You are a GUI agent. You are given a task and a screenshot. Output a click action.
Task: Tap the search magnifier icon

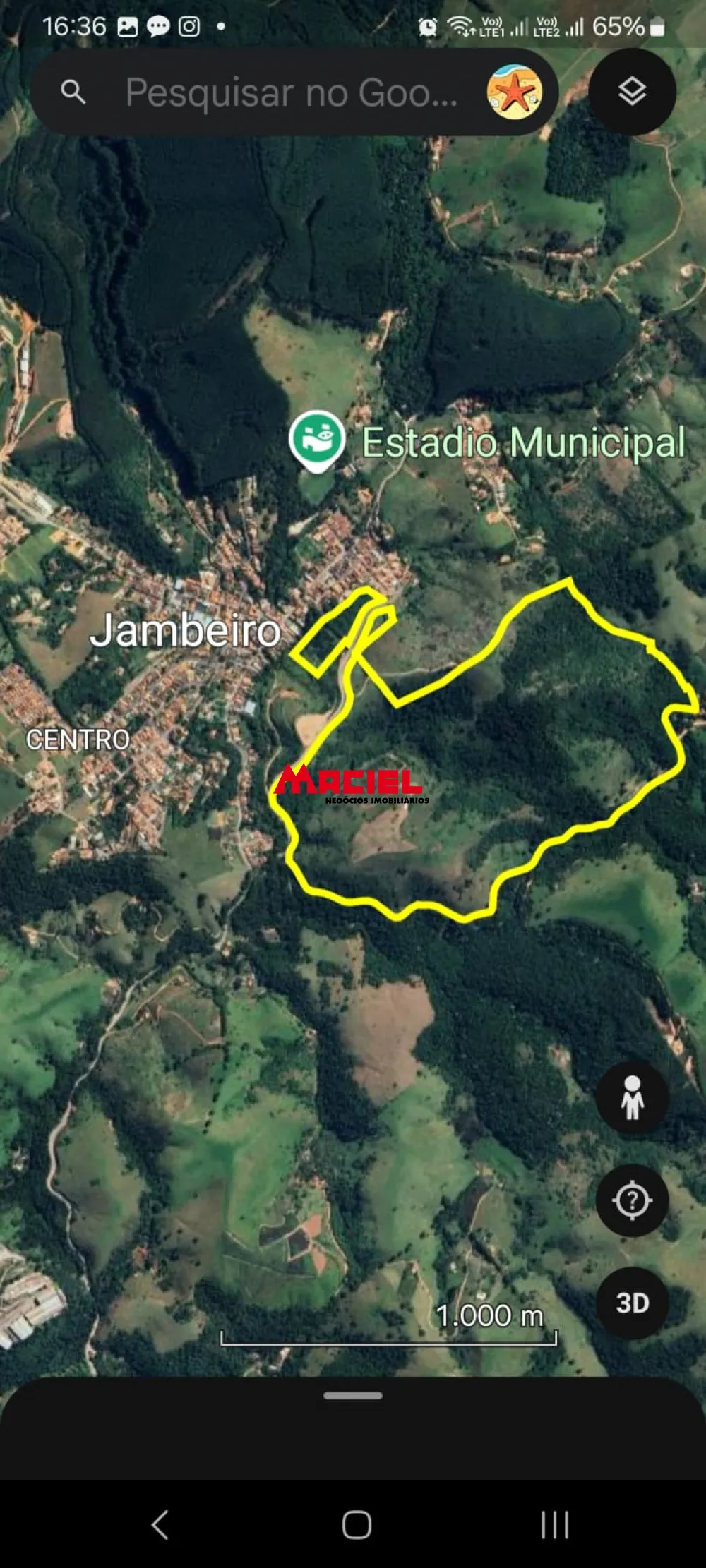(73, 92)
